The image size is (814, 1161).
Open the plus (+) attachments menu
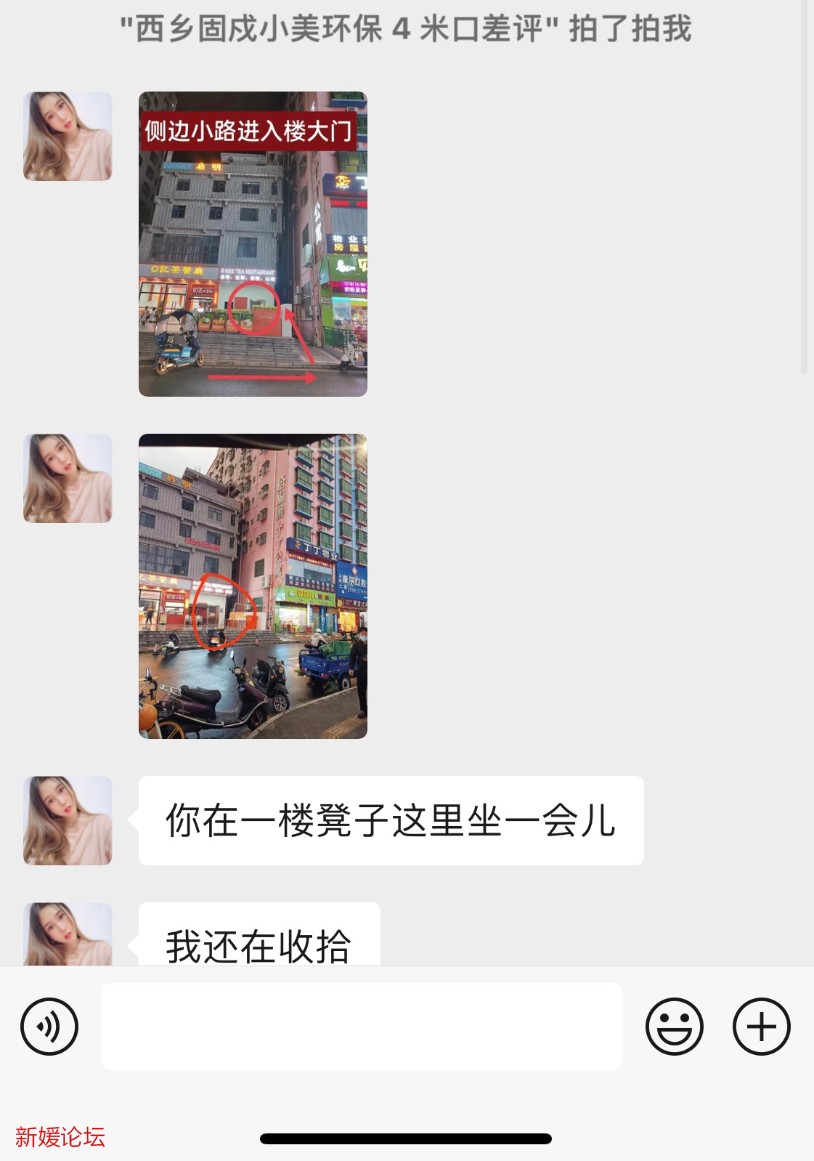click(x=761, y=1026)
